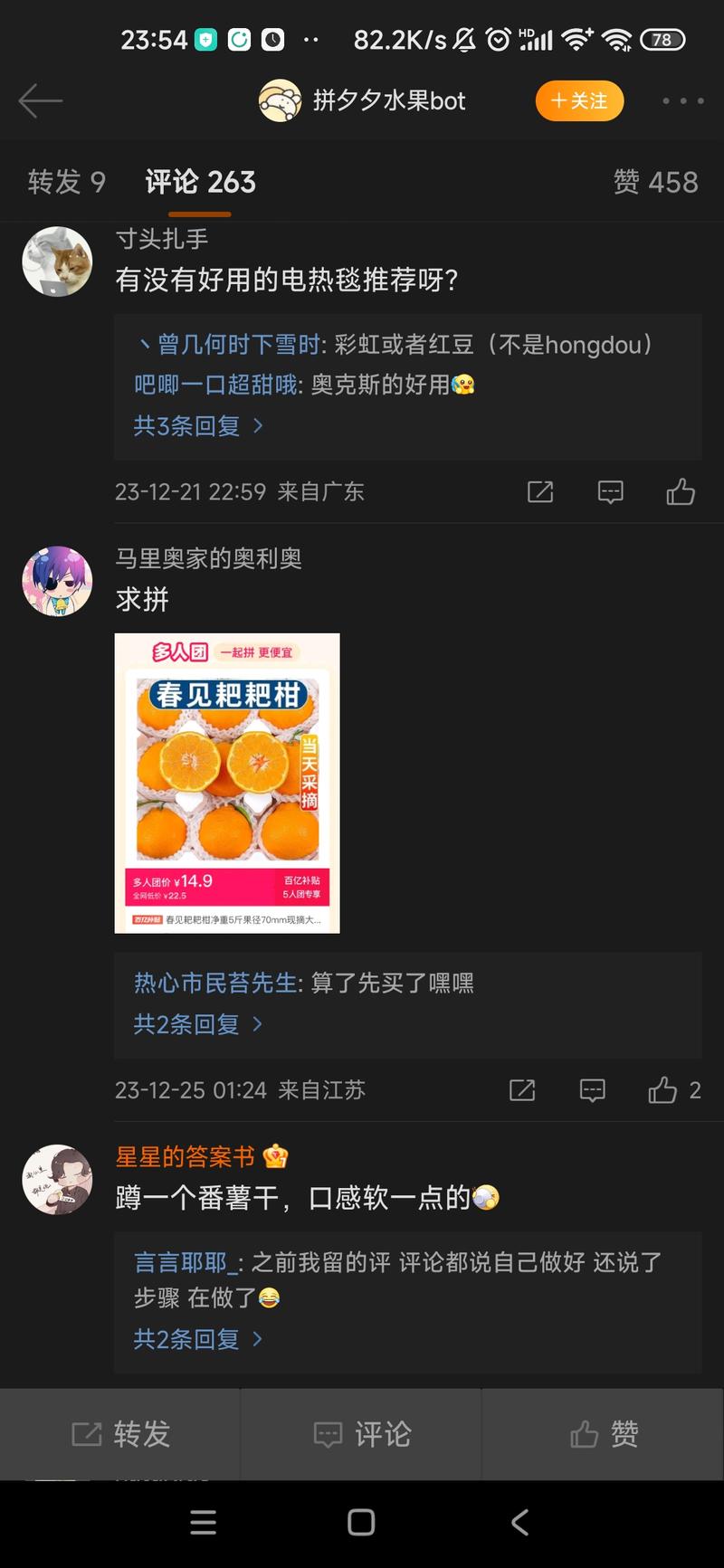
Task: Switch to the 赞 458 tab
Action: [656, 182]
